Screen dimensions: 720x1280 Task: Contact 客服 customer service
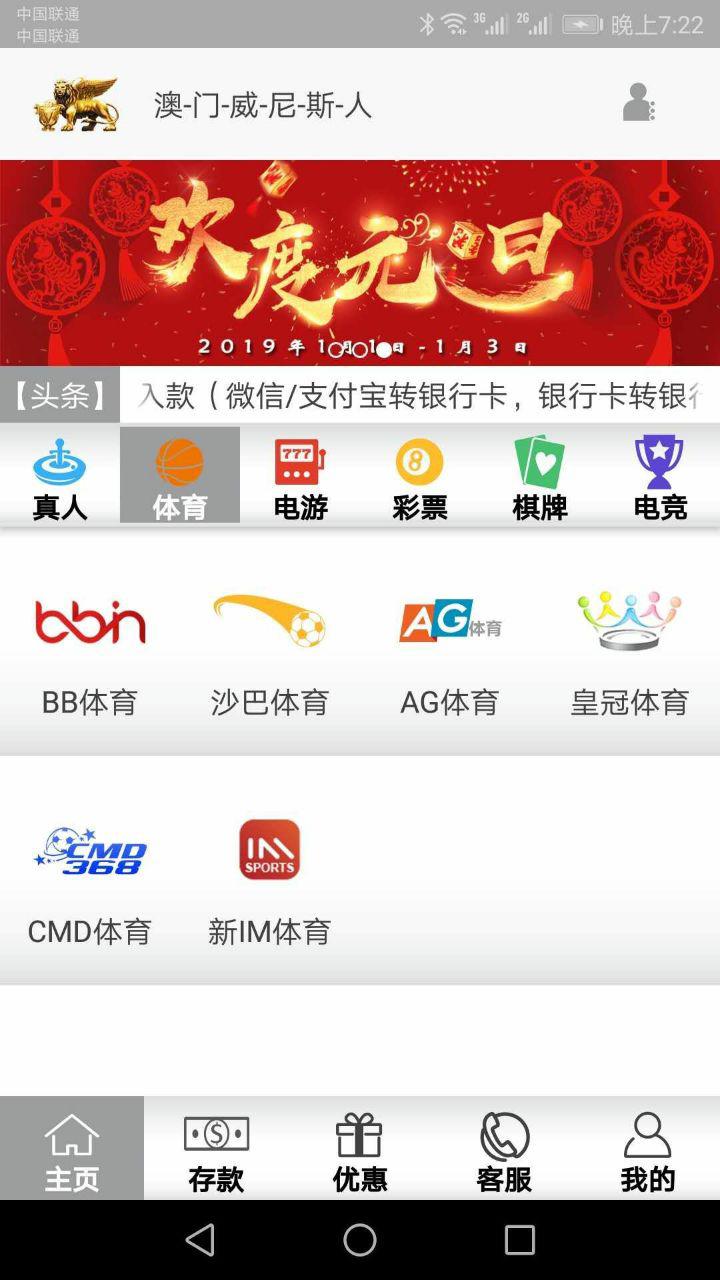(504, 1148)
